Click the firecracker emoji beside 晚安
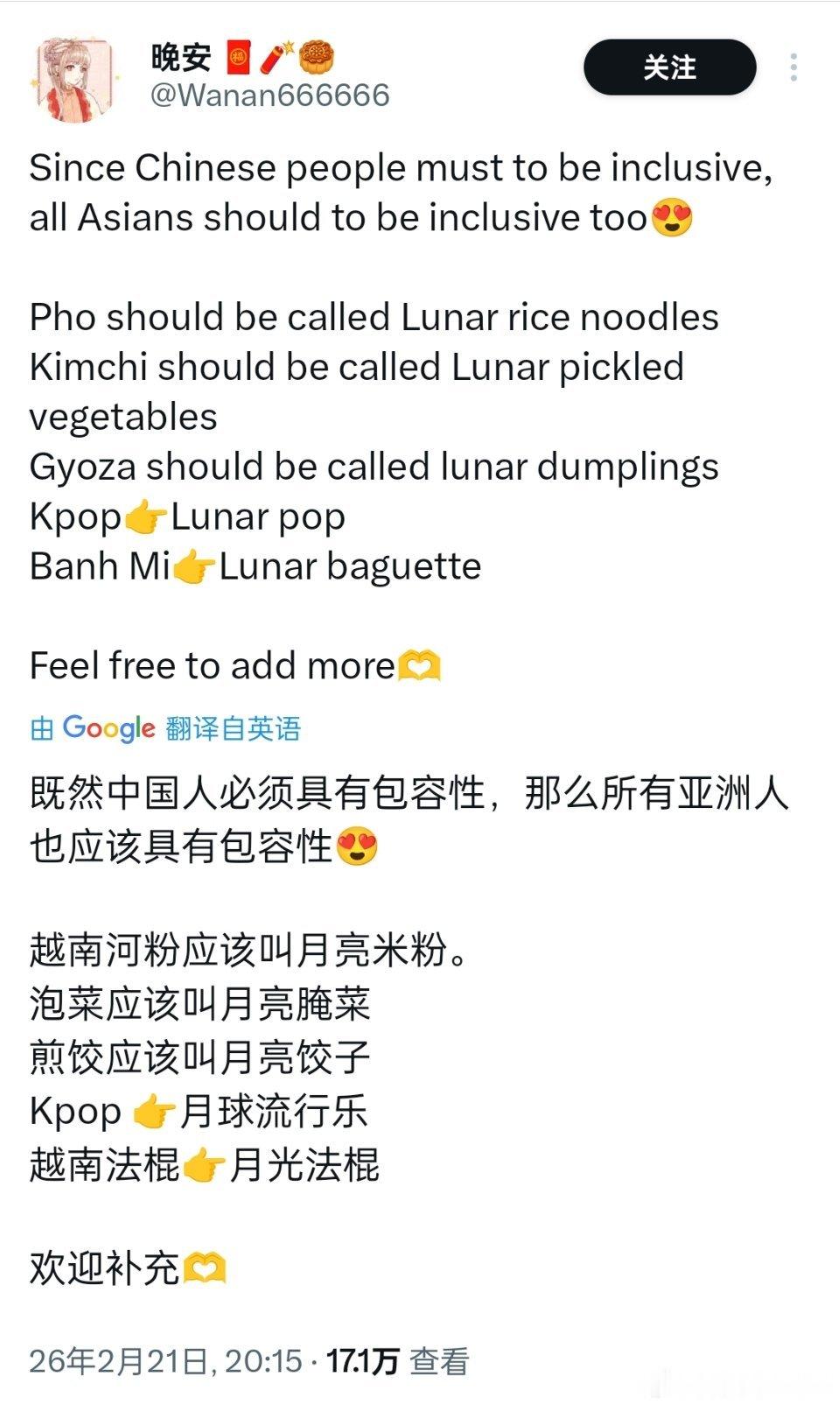 point(276,54)
